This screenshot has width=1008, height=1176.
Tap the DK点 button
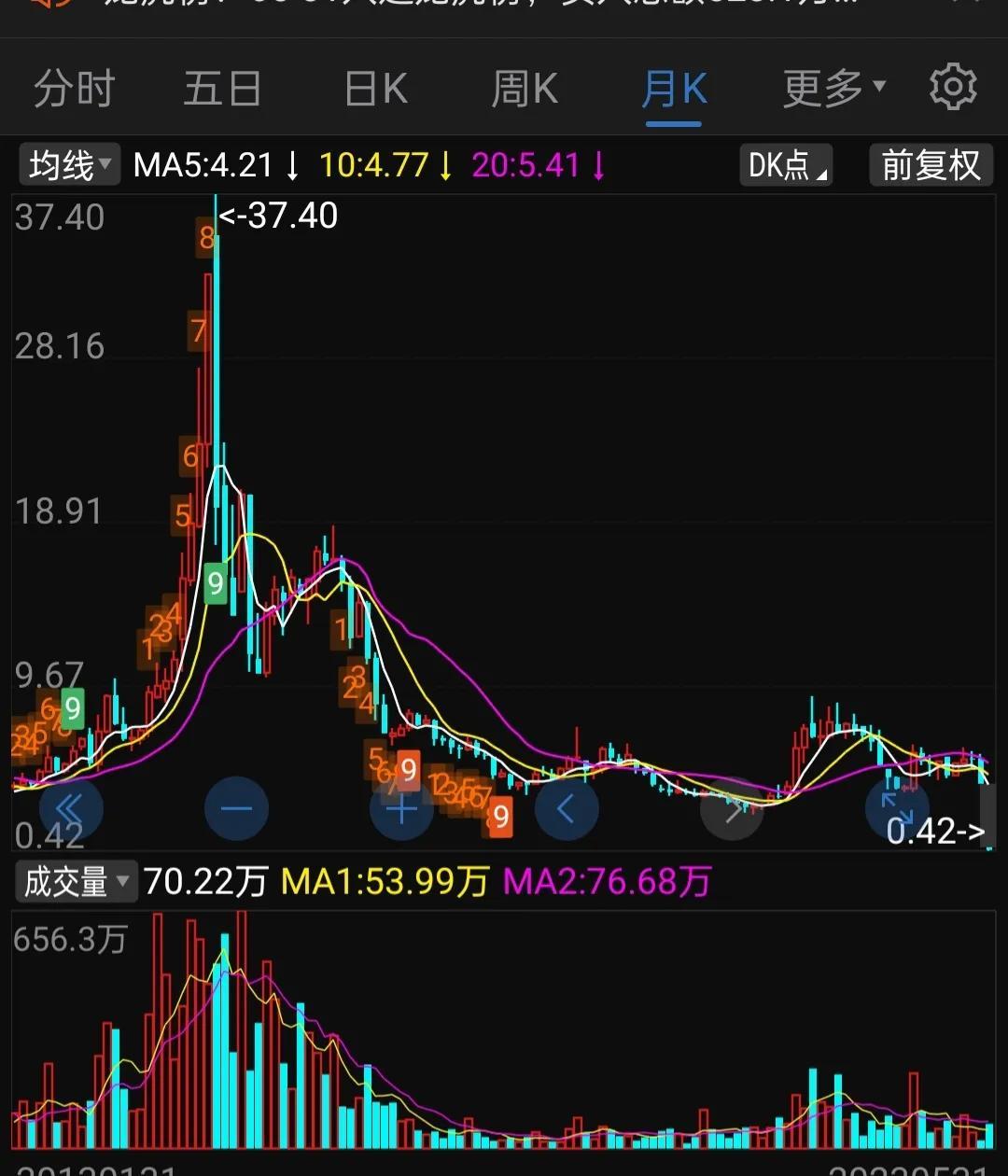786,165
